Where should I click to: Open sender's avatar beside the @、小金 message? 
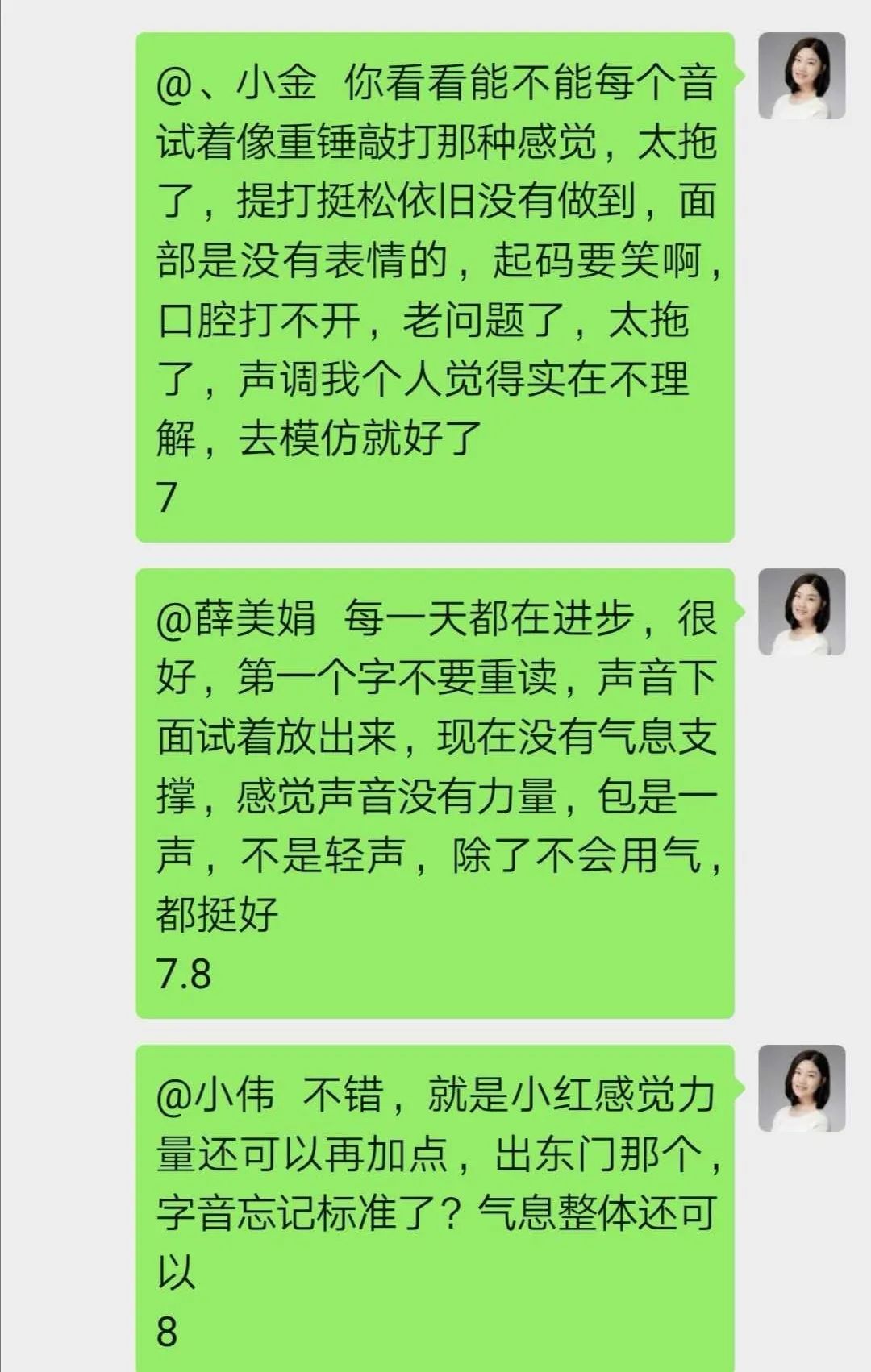[x=801, y=77]
